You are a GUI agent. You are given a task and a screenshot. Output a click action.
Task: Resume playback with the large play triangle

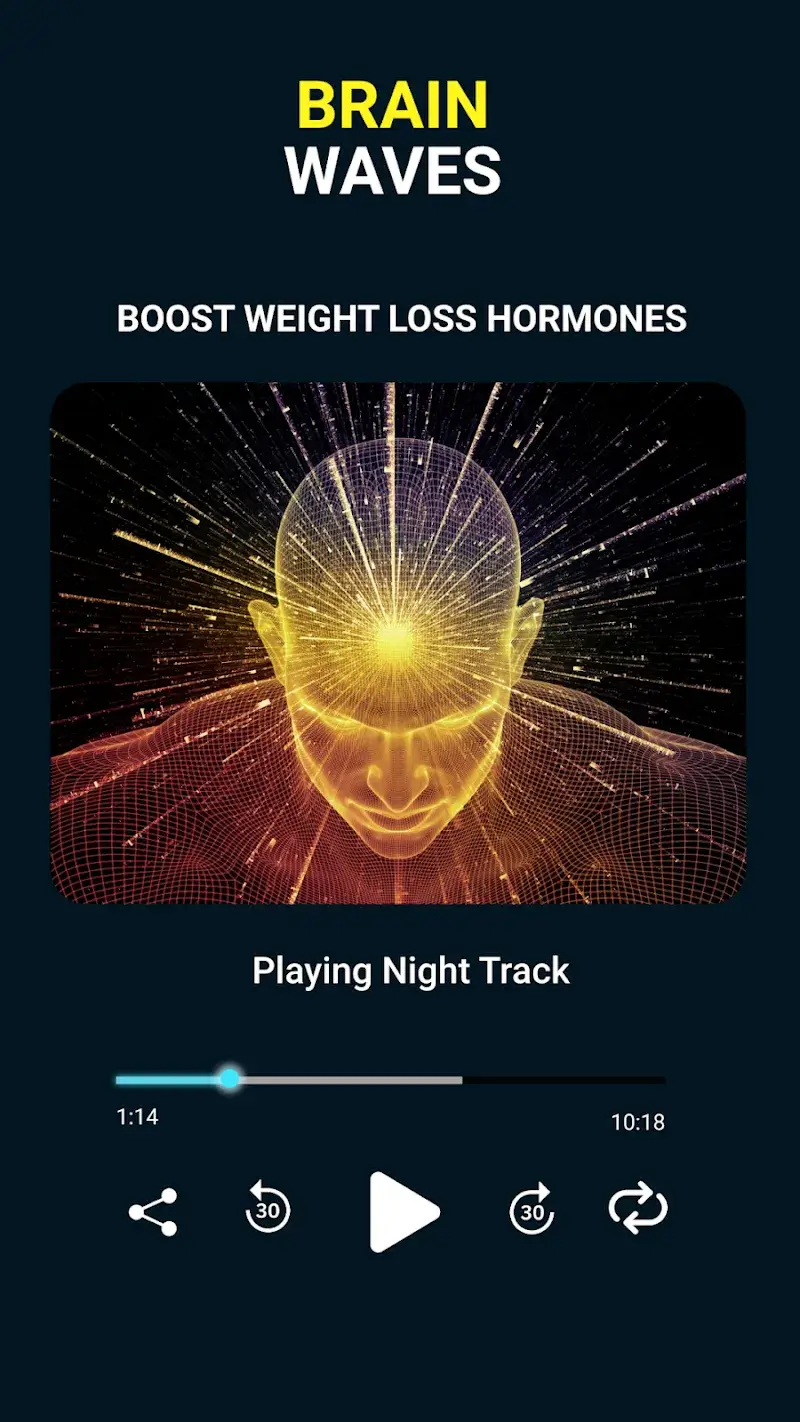(x=404, y=1211)
